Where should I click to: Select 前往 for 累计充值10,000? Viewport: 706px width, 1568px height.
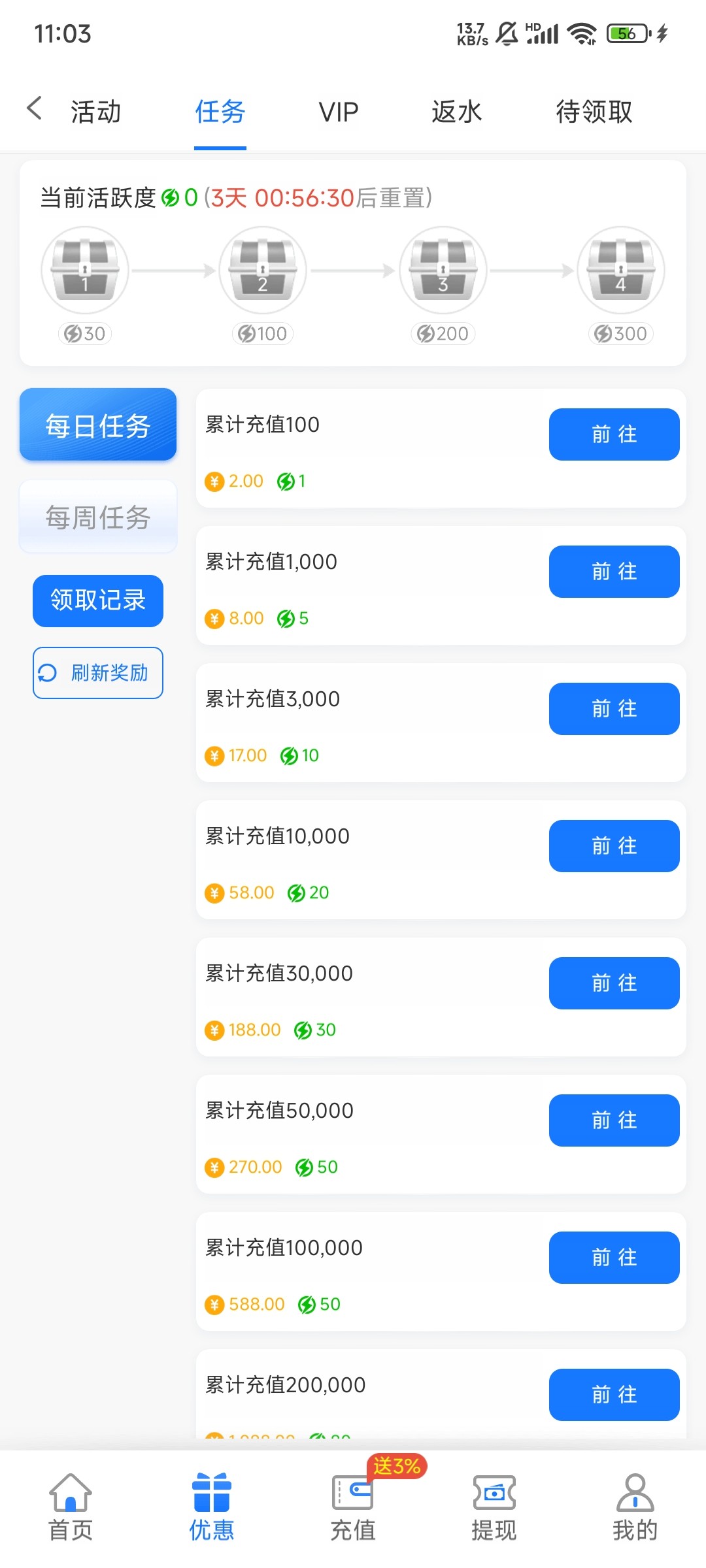click(x=614, y=846)
